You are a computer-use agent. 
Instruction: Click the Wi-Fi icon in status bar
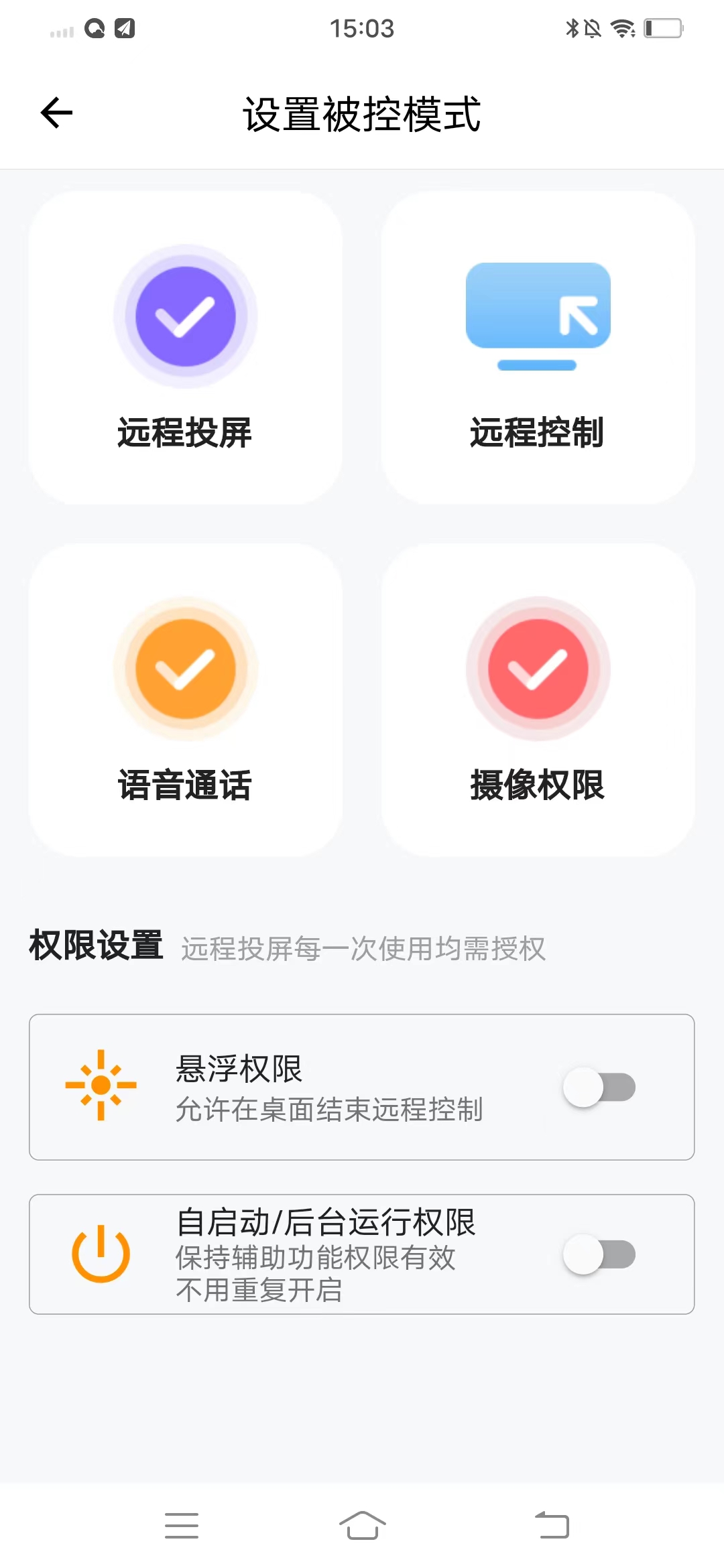[x=622, y=27]
